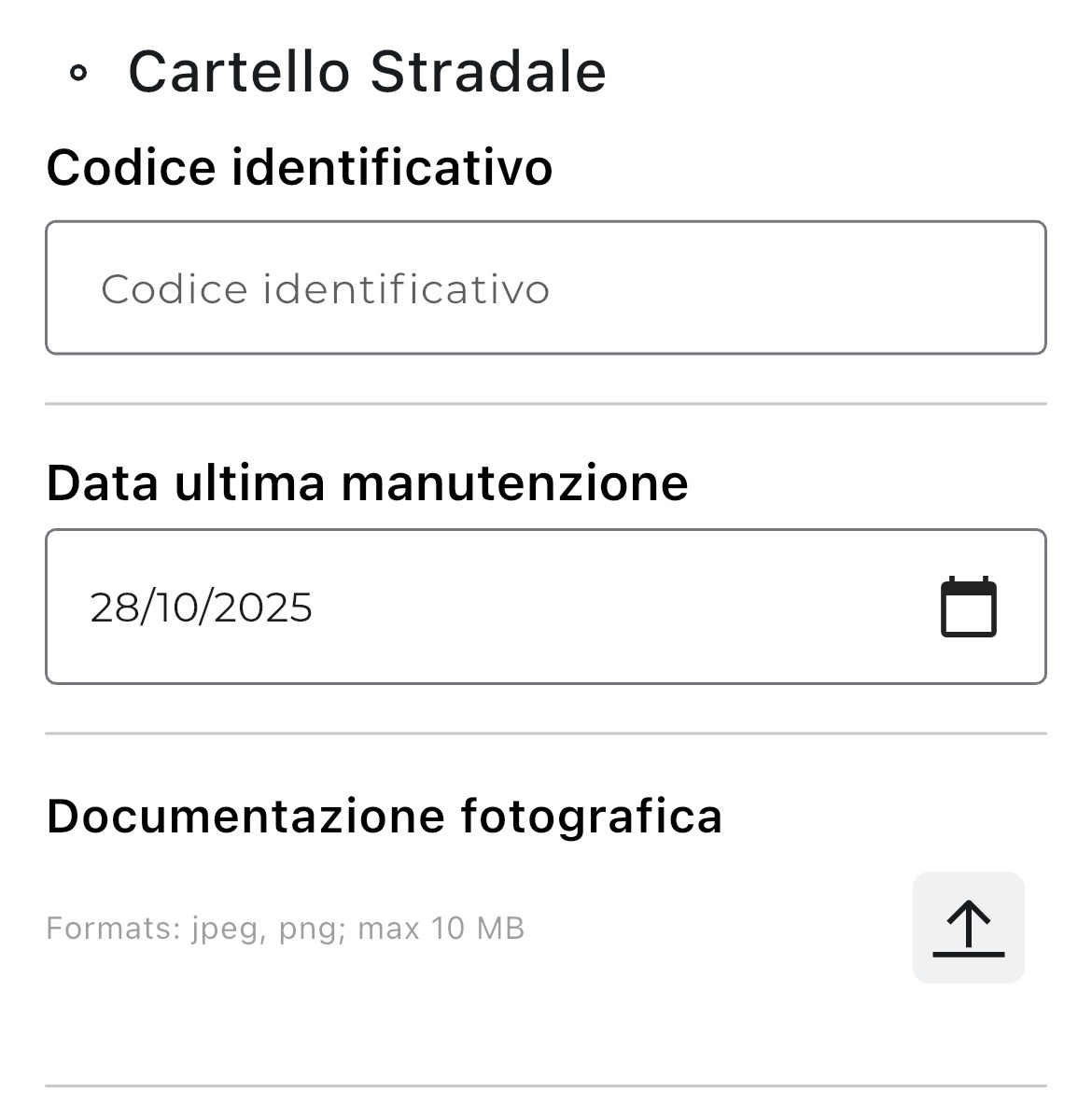1092x1104 pixels.
Task: Tap the Codice identificativo text field
Action: point(545,288)
